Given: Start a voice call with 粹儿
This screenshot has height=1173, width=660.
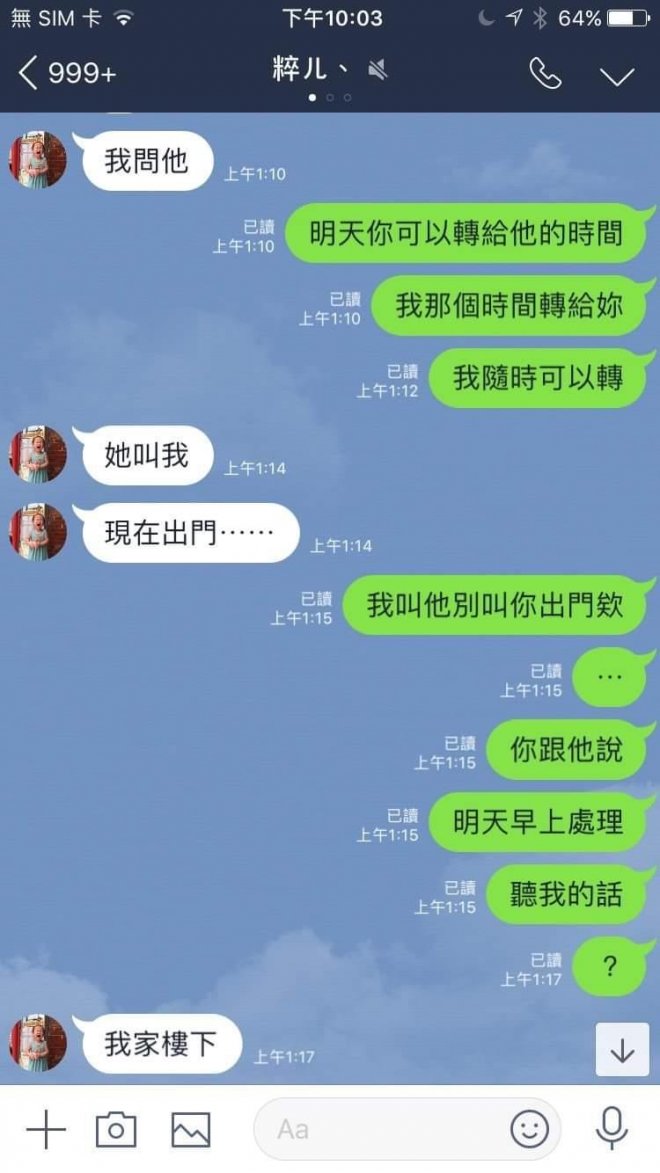Looking at the screenshot, I should click(545, 74).
